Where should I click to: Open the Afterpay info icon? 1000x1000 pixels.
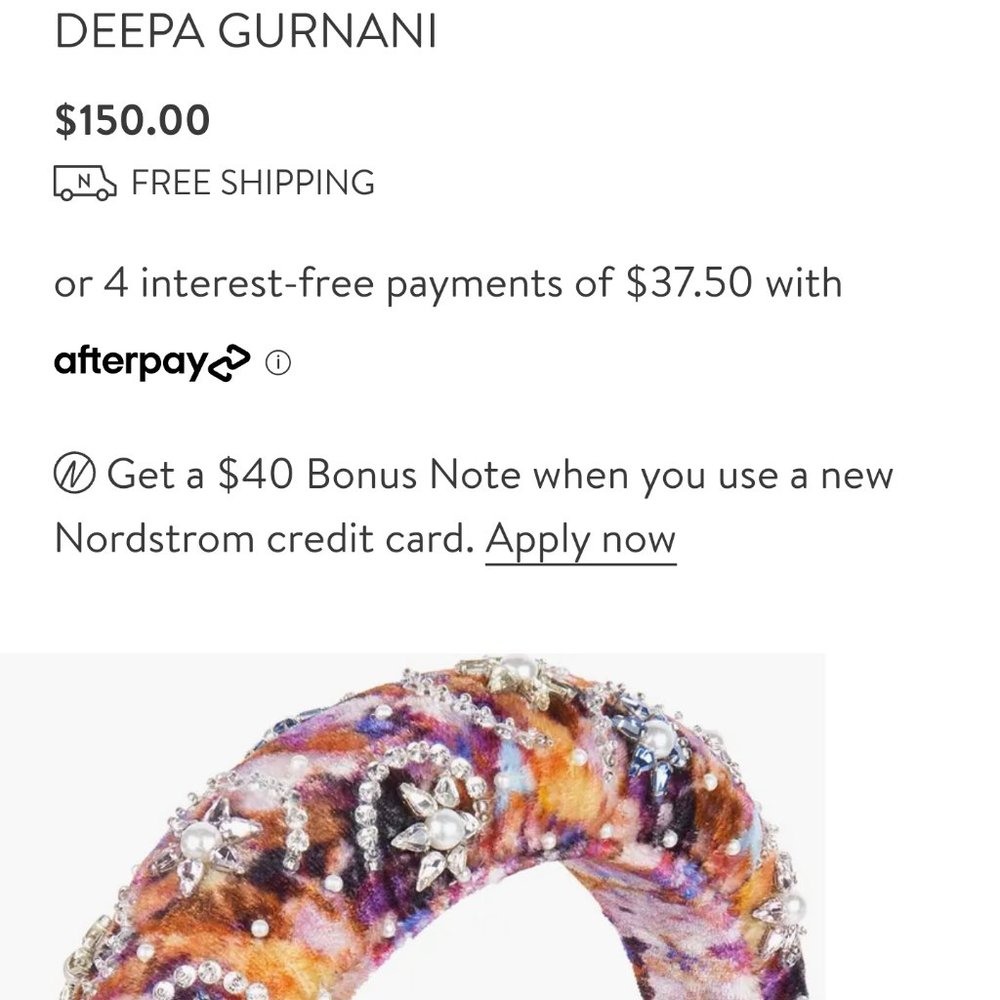tap(278, 363)
